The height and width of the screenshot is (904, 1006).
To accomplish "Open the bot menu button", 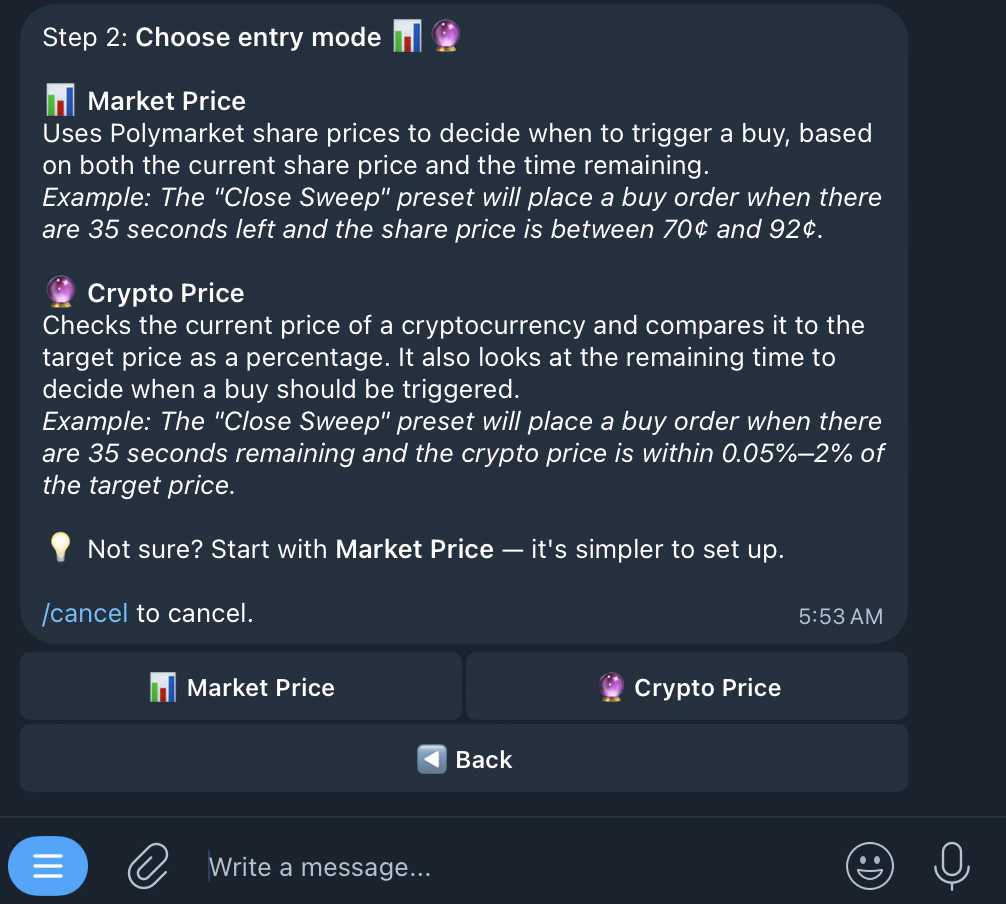I will (48, 866).
